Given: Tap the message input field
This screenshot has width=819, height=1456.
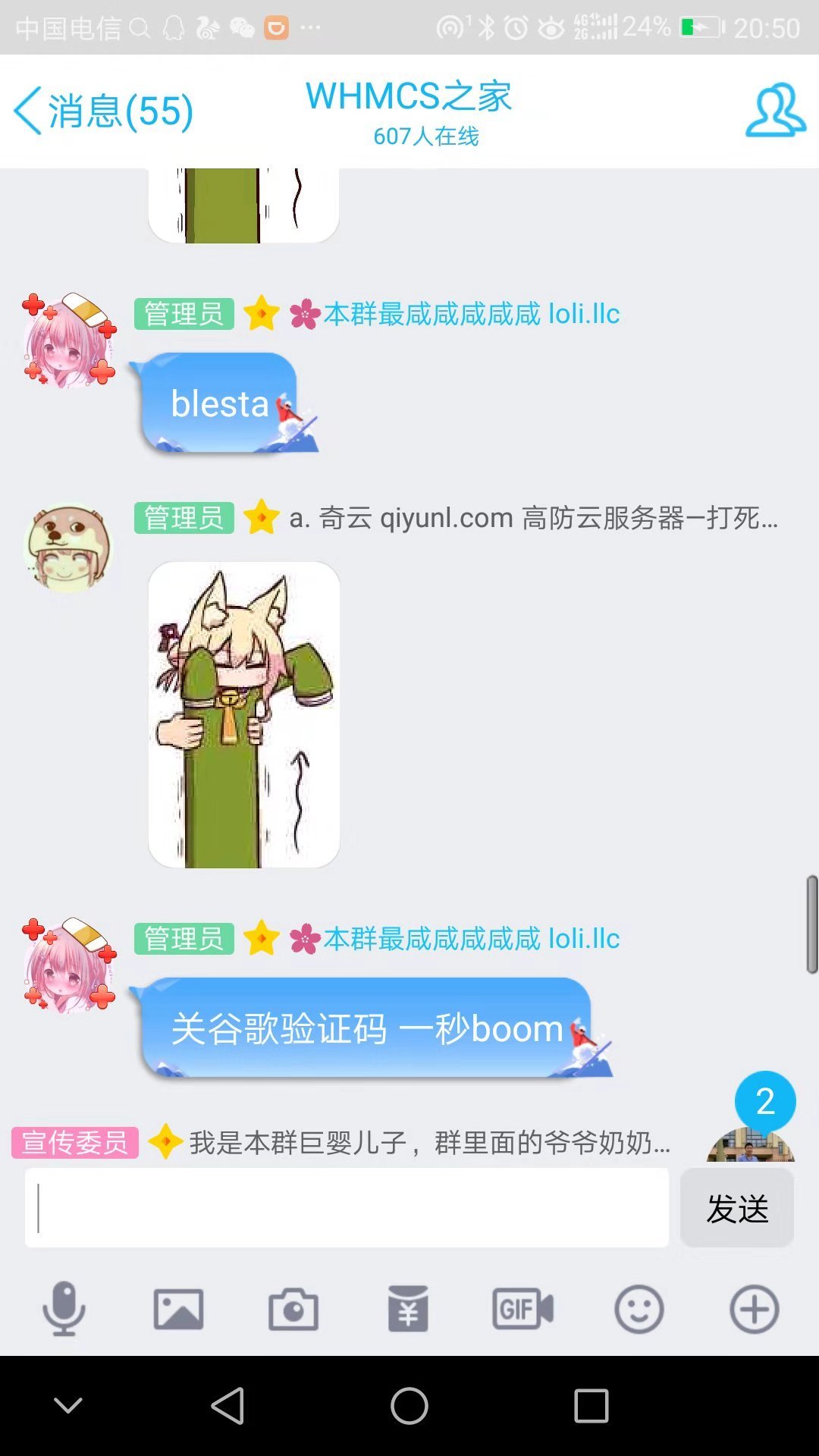Looking at the screenshot, I should 347,1207.
